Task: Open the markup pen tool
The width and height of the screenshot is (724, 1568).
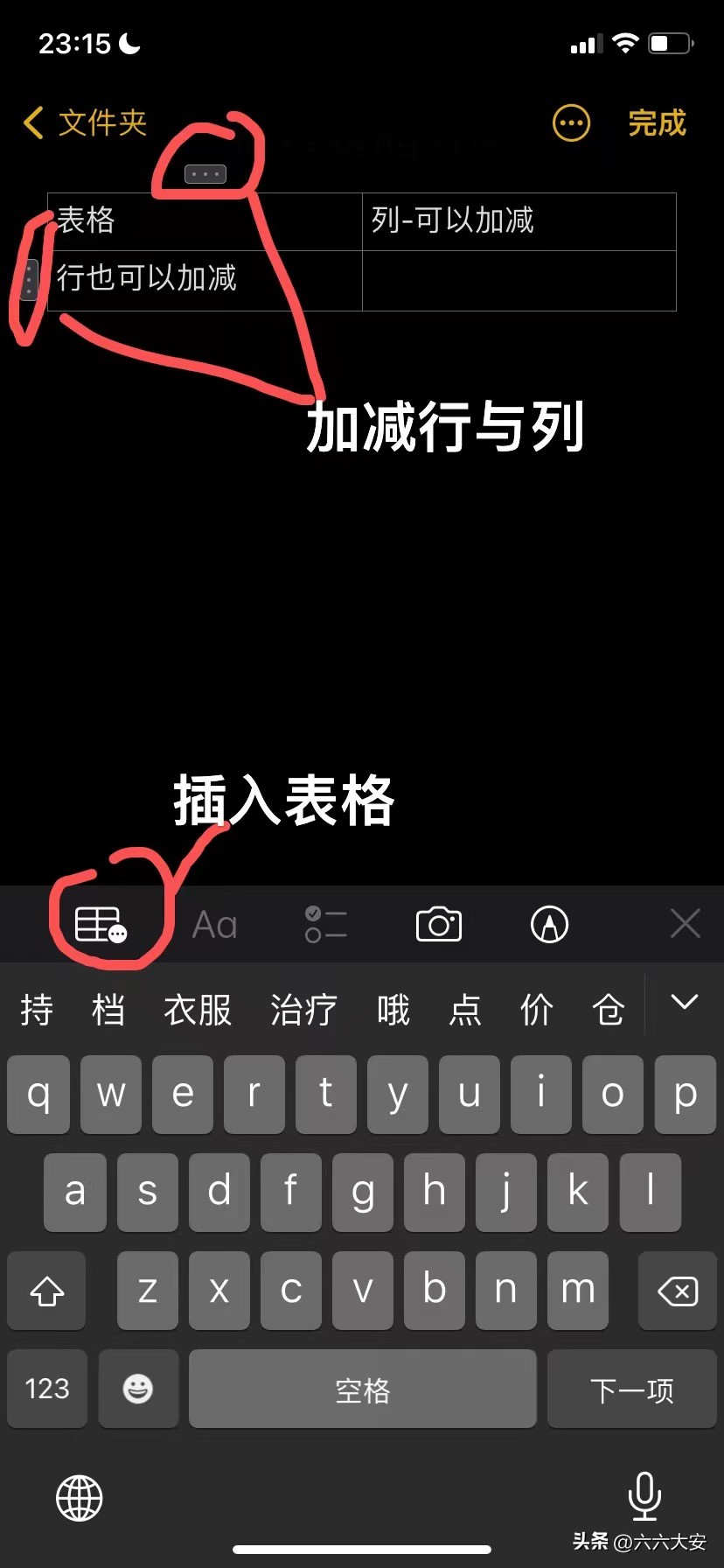Action: pyautogui.click(x=550, y=925)
